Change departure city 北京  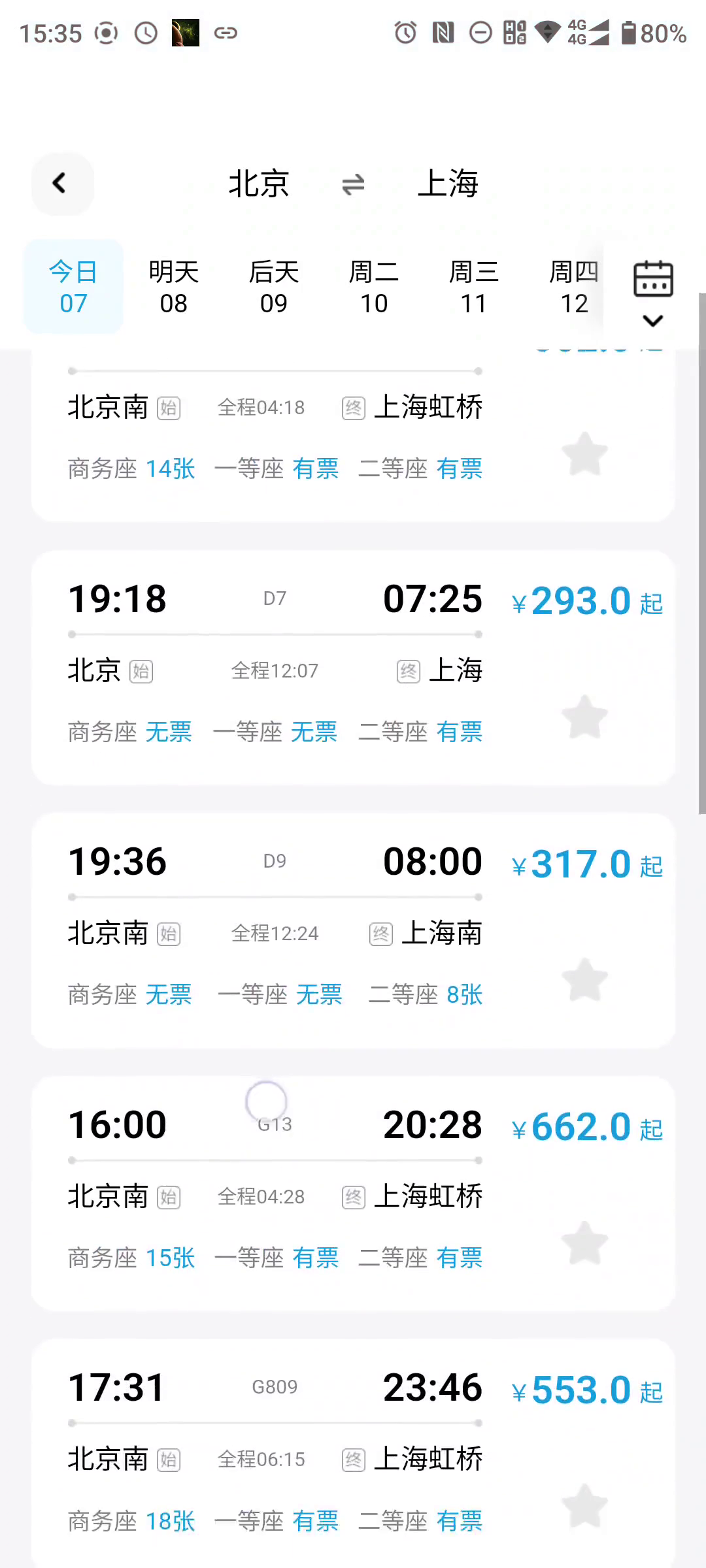click(x=259, y=184)
